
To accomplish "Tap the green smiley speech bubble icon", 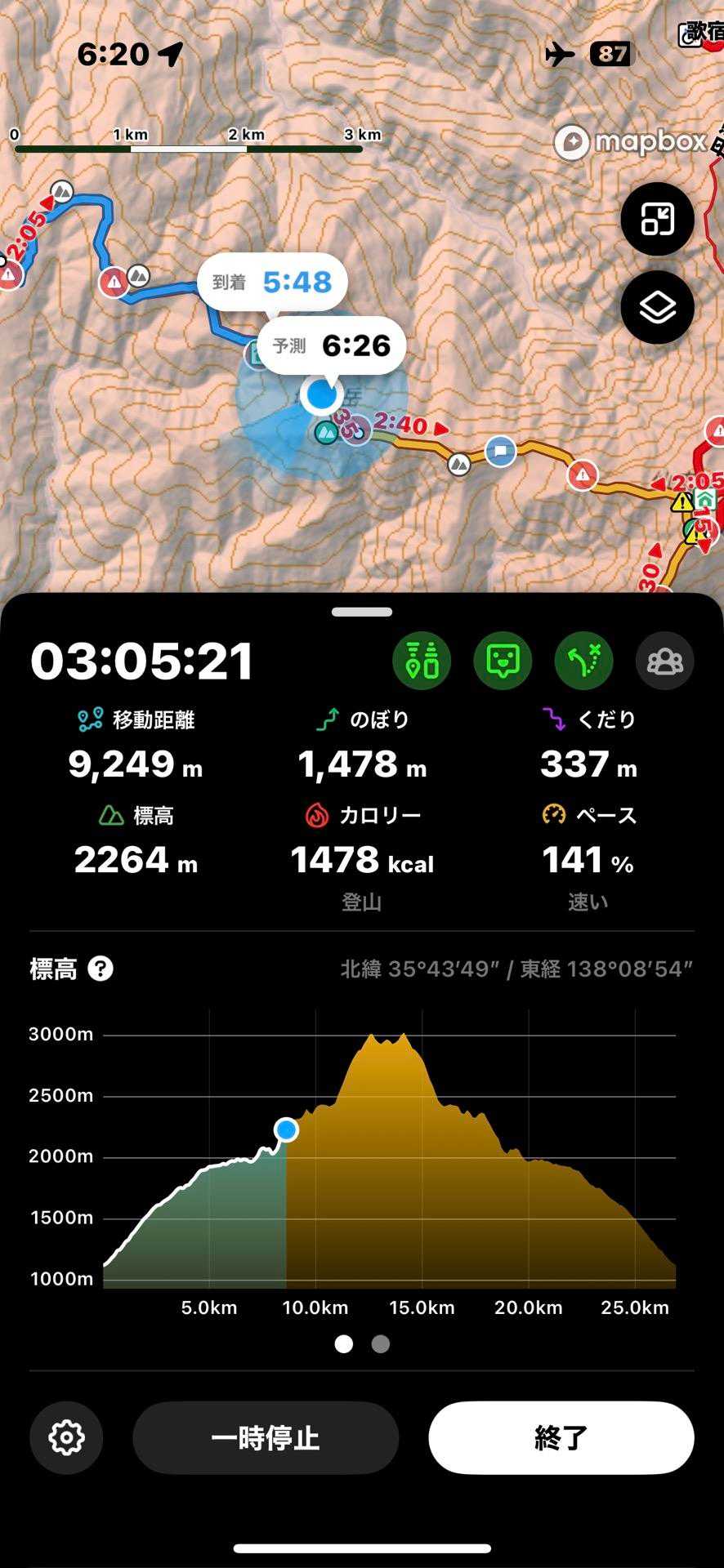I will 503,661.
